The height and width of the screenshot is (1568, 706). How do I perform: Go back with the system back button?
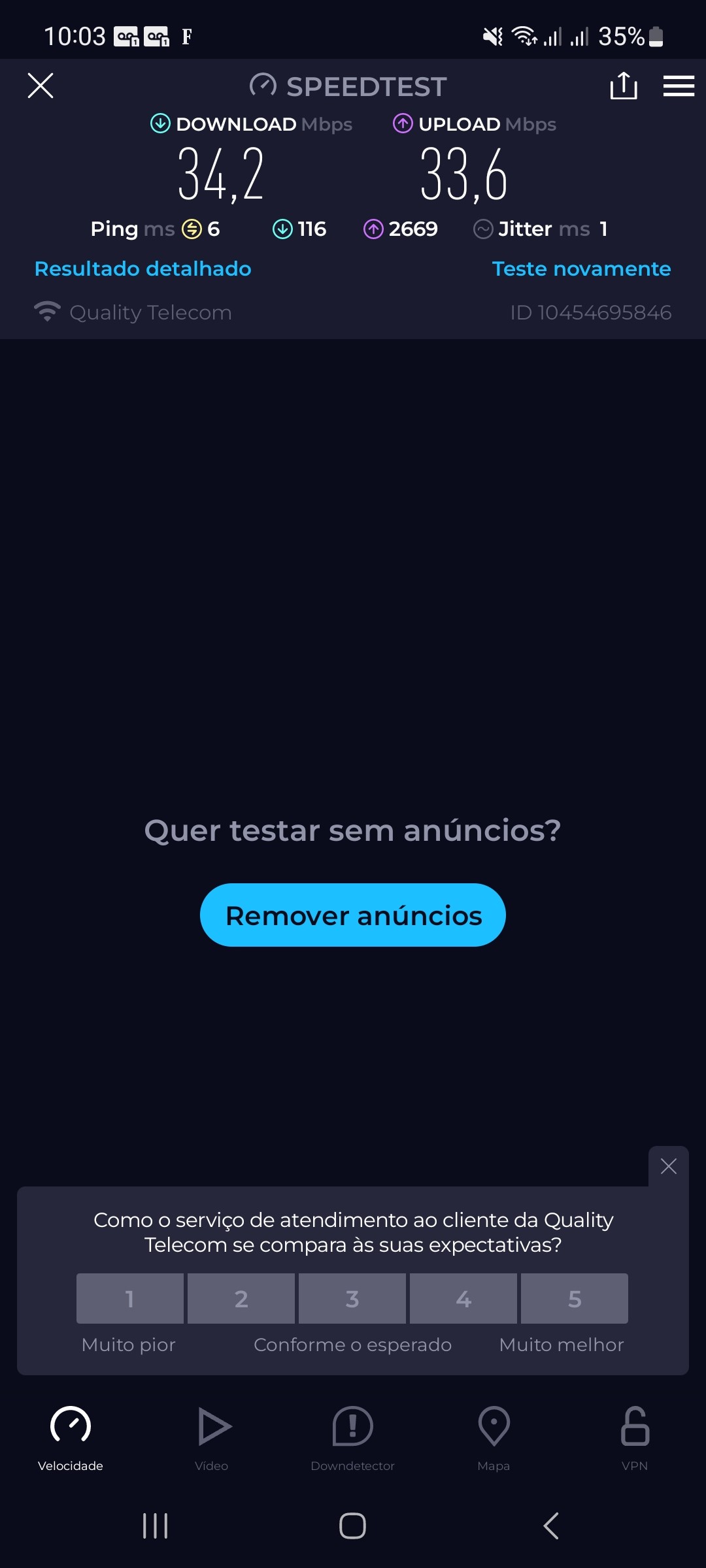(x=551, y=1526)
